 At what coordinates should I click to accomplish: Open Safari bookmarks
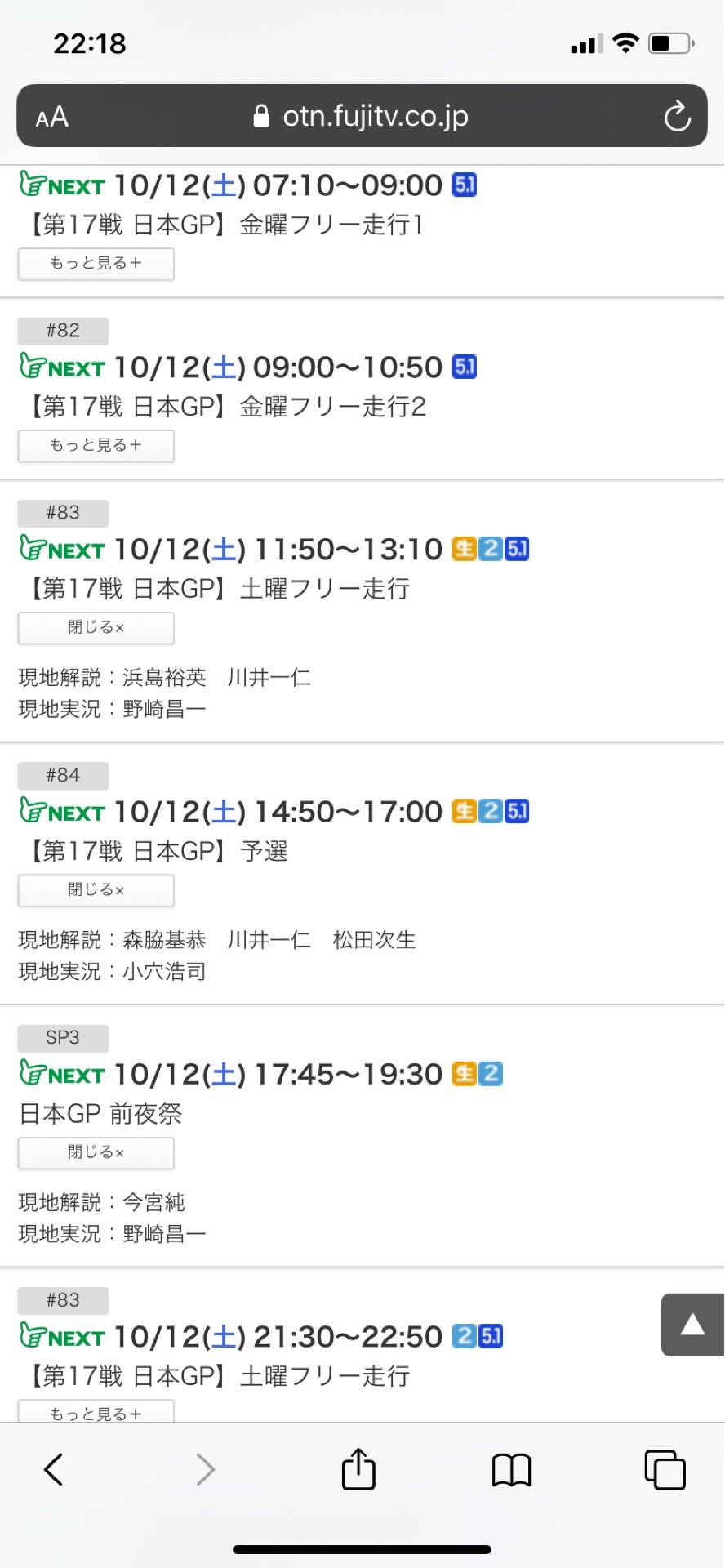[x=512, y=1470]
